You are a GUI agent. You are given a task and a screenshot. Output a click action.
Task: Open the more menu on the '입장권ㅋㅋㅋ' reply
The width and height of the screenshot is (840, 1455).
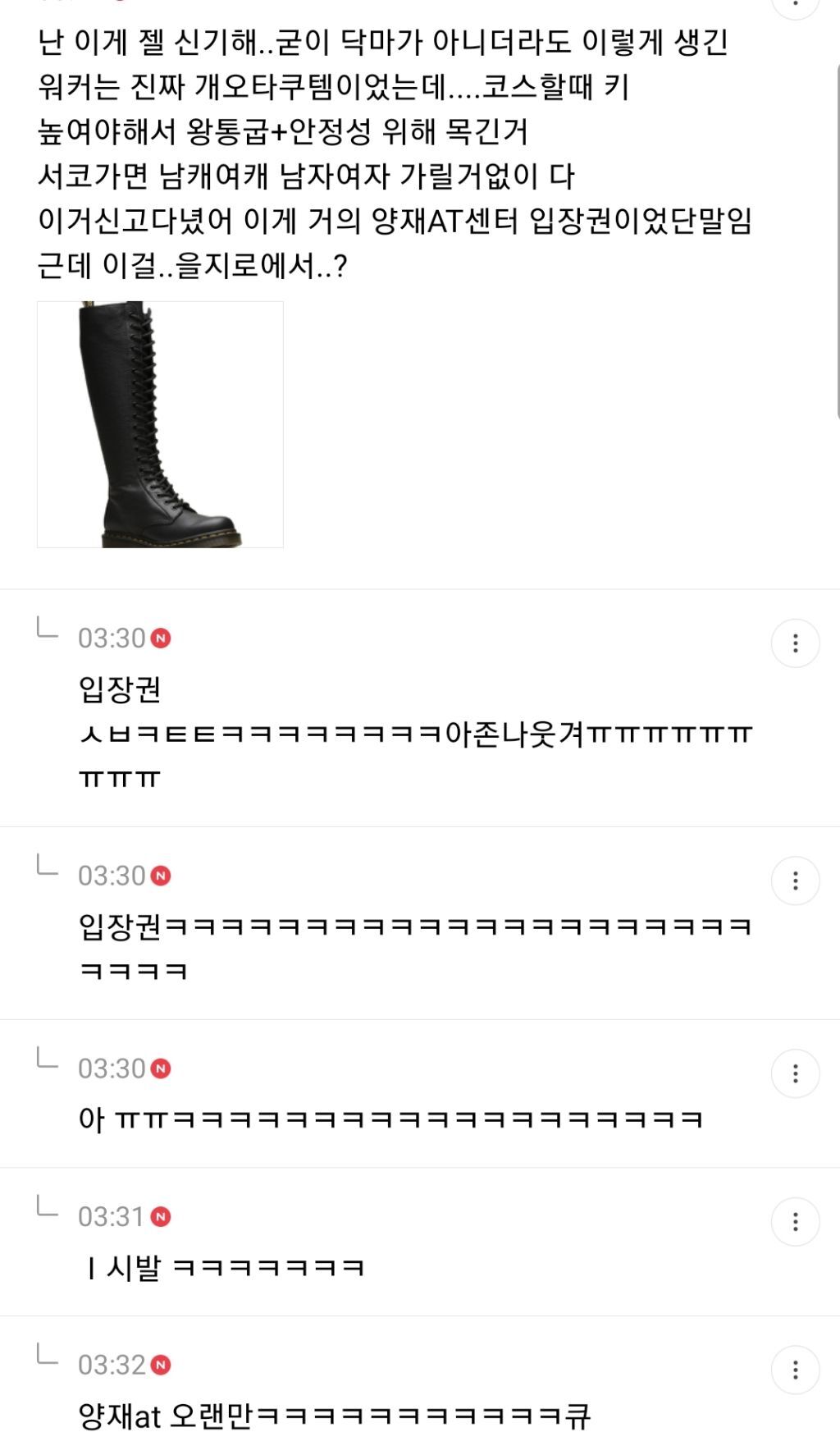795,881
